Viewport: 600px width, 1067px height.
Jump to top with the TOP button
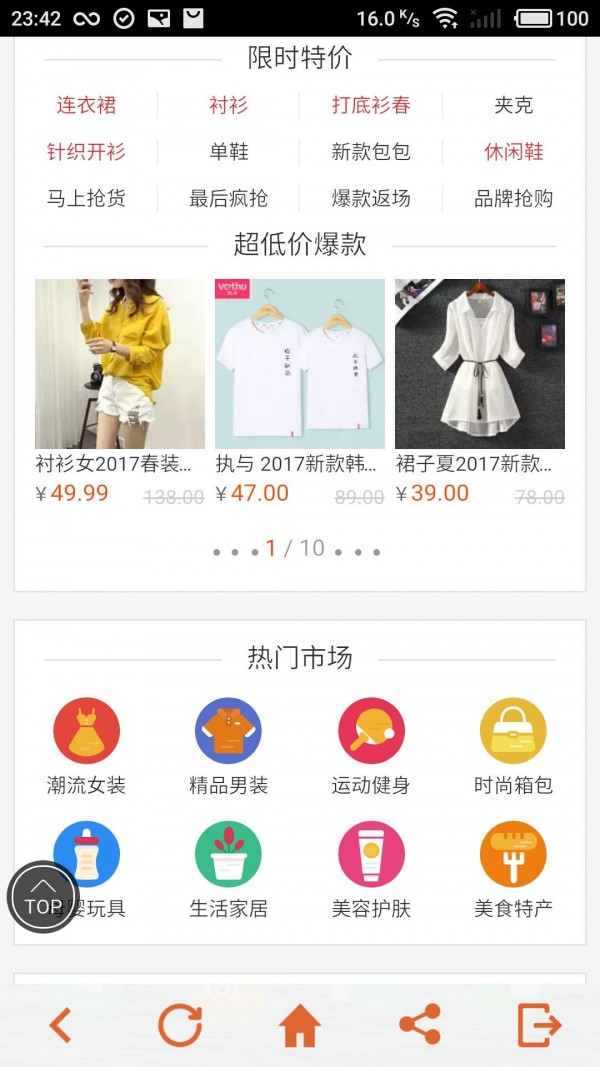tap(43, 897)
